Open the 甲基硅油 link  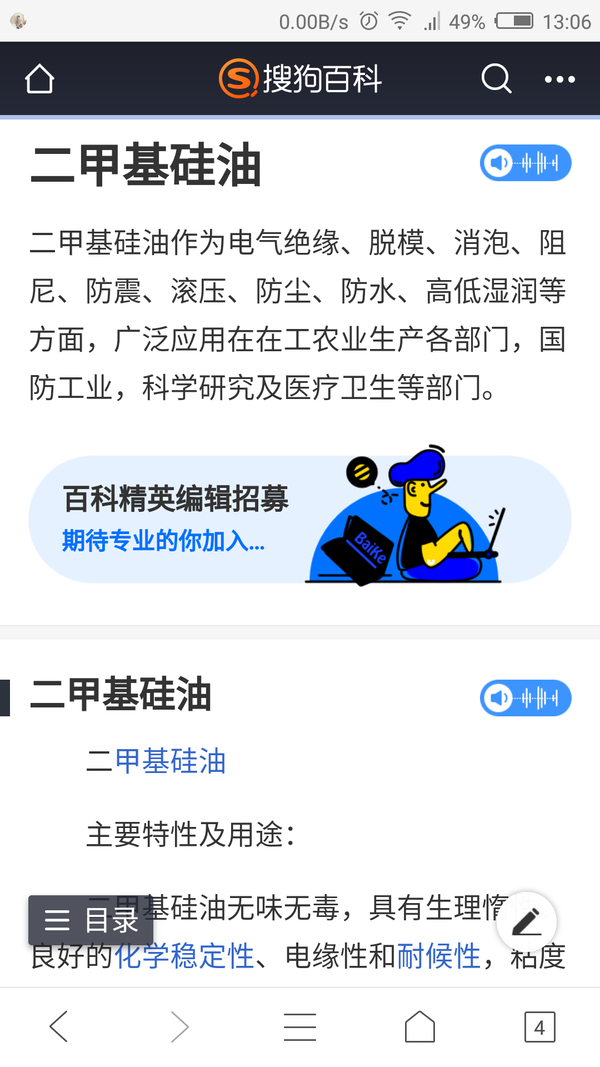click(170, 761)
